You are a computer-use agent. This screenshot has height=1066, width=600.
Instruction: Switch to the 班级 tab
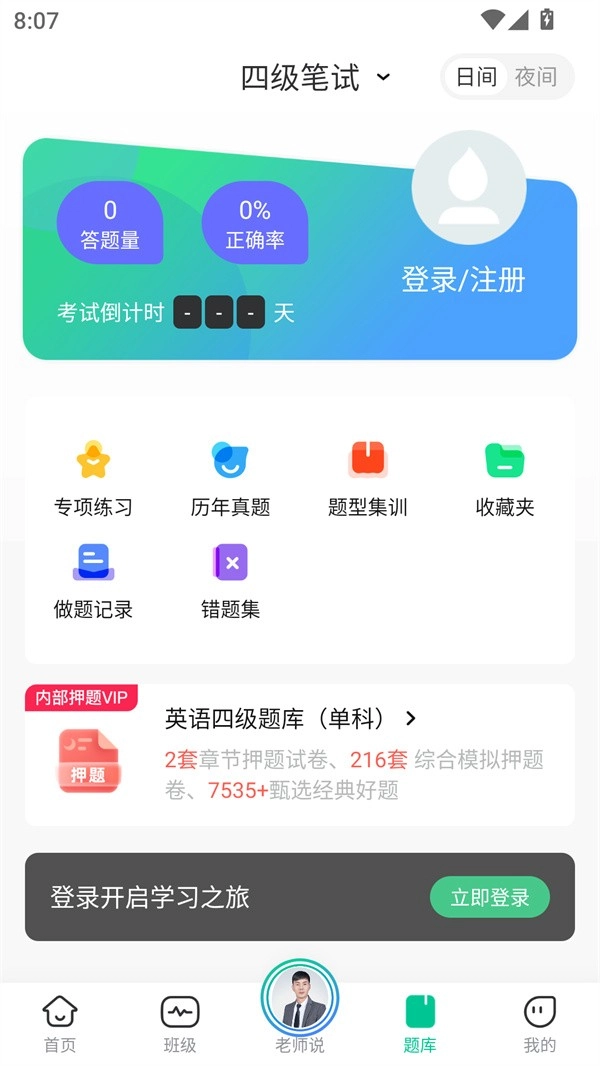pos(180,1024)
